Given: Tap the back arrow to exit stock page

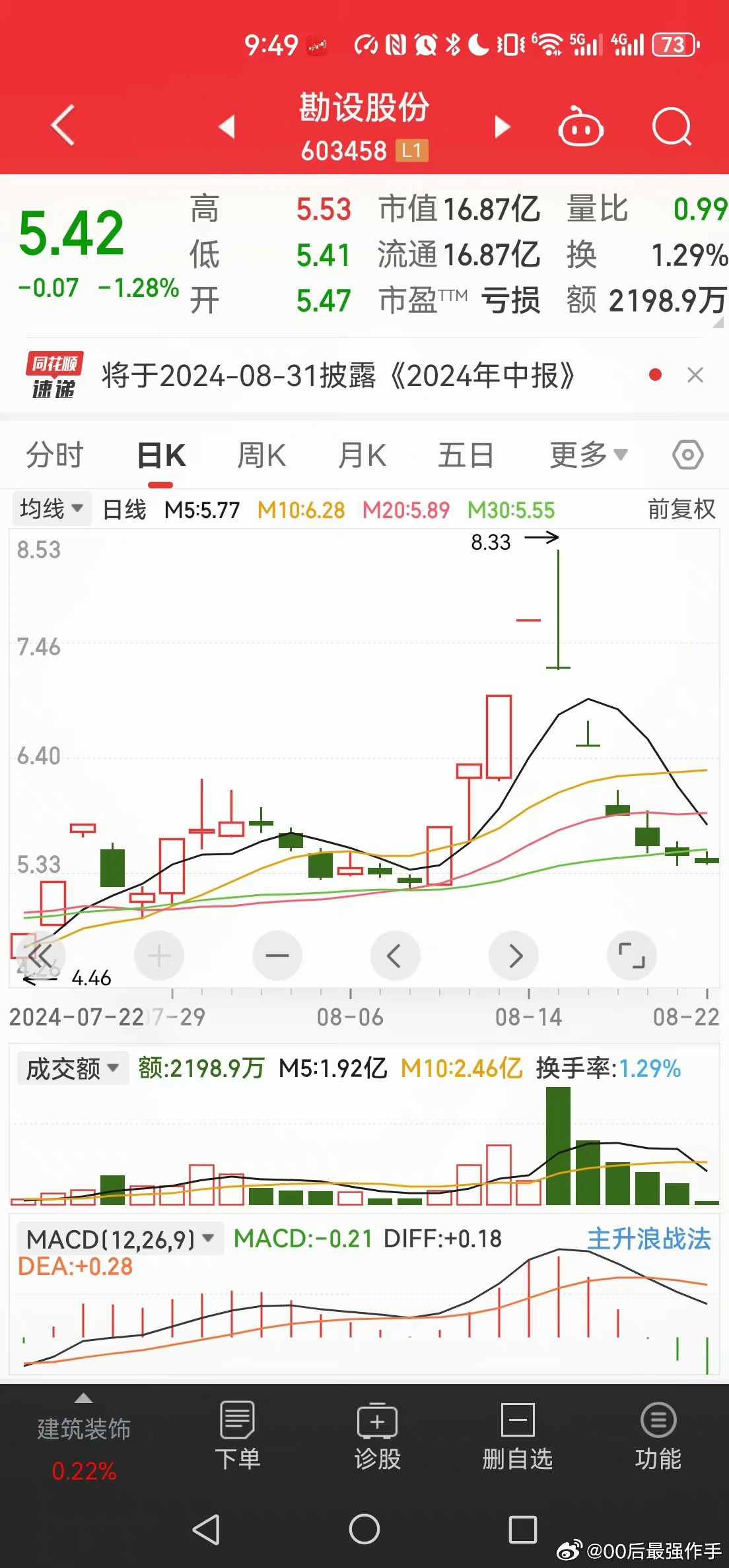Looking at the screenshot, I should [61, 125].
